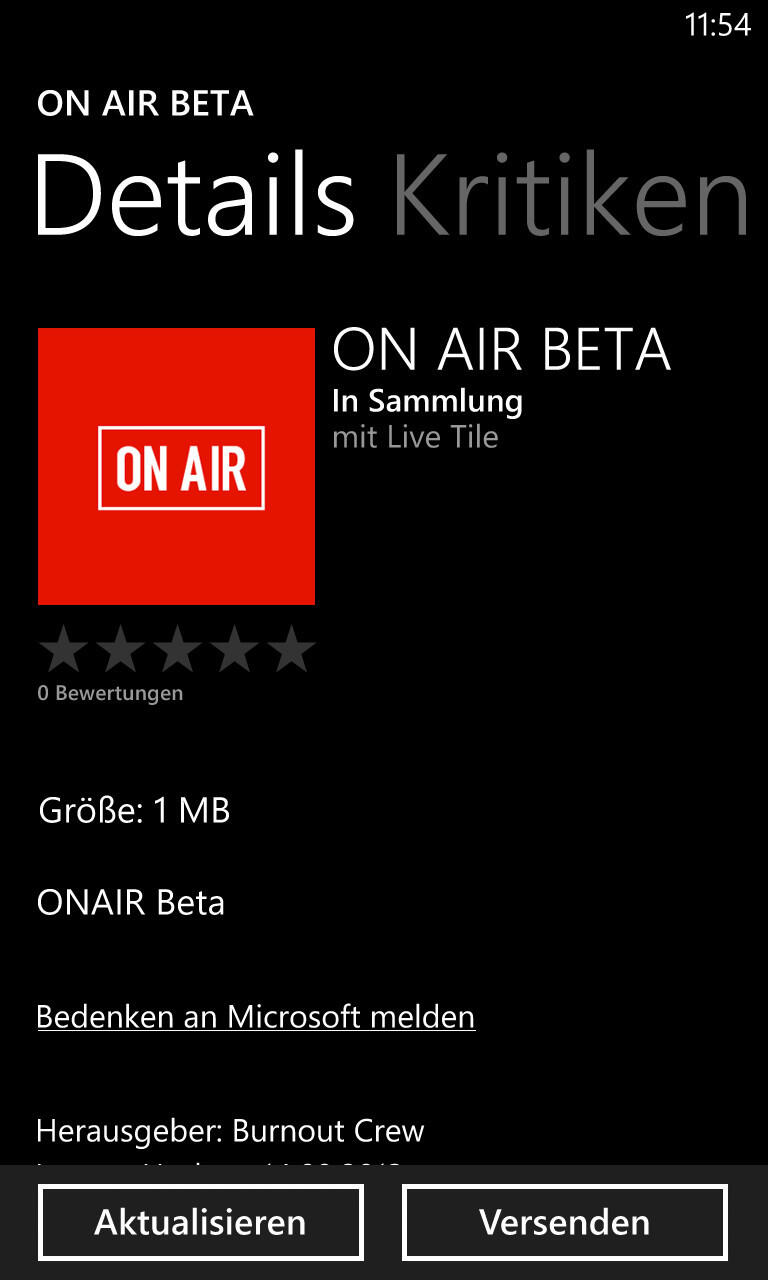
Task: Share the app via Versenden
Action: click(x=564, y=1222)
